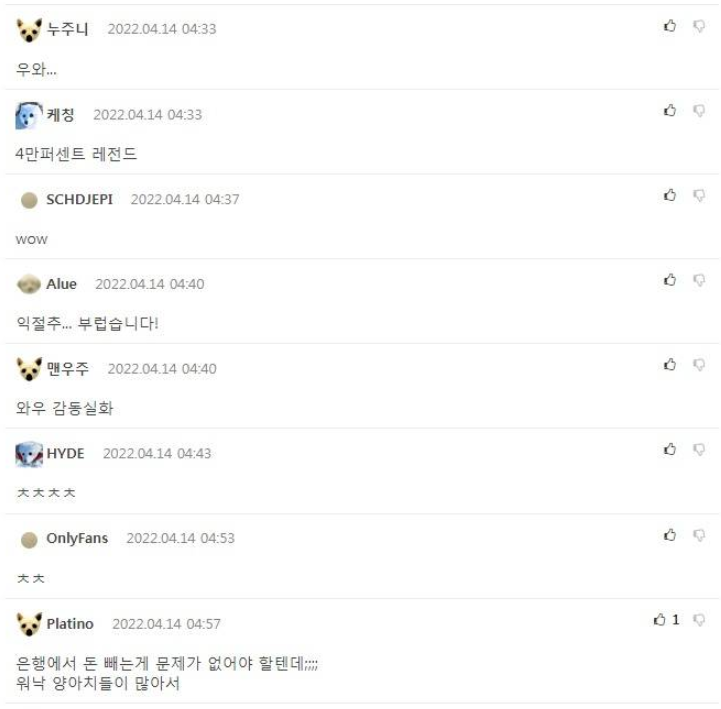
Task: Like Alue's comment
Action: pos(671,281)
